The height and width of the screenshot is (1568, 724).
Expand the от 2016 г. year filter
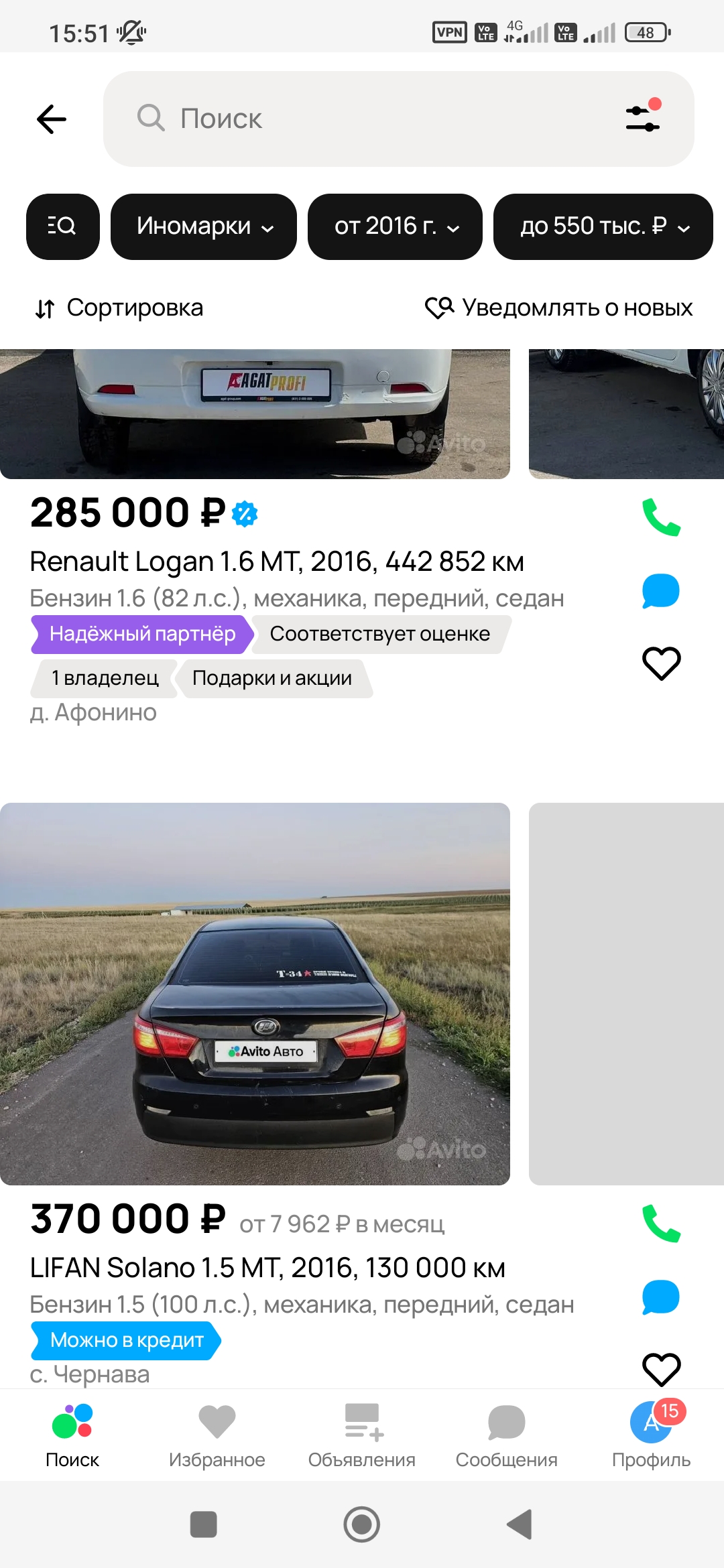click(x=395, y=226)
